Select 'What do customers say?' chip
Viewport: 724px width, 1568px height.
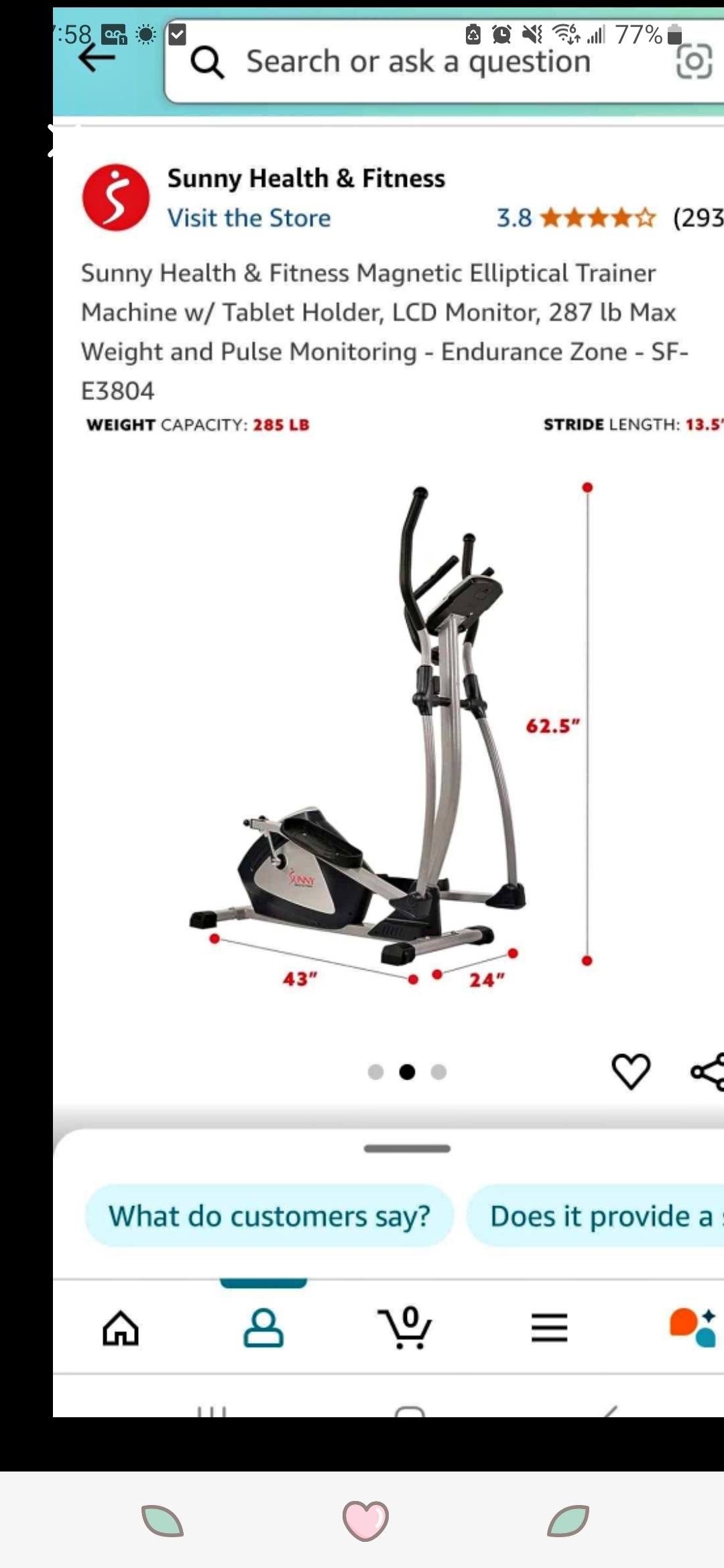(x=269, y=1216)
